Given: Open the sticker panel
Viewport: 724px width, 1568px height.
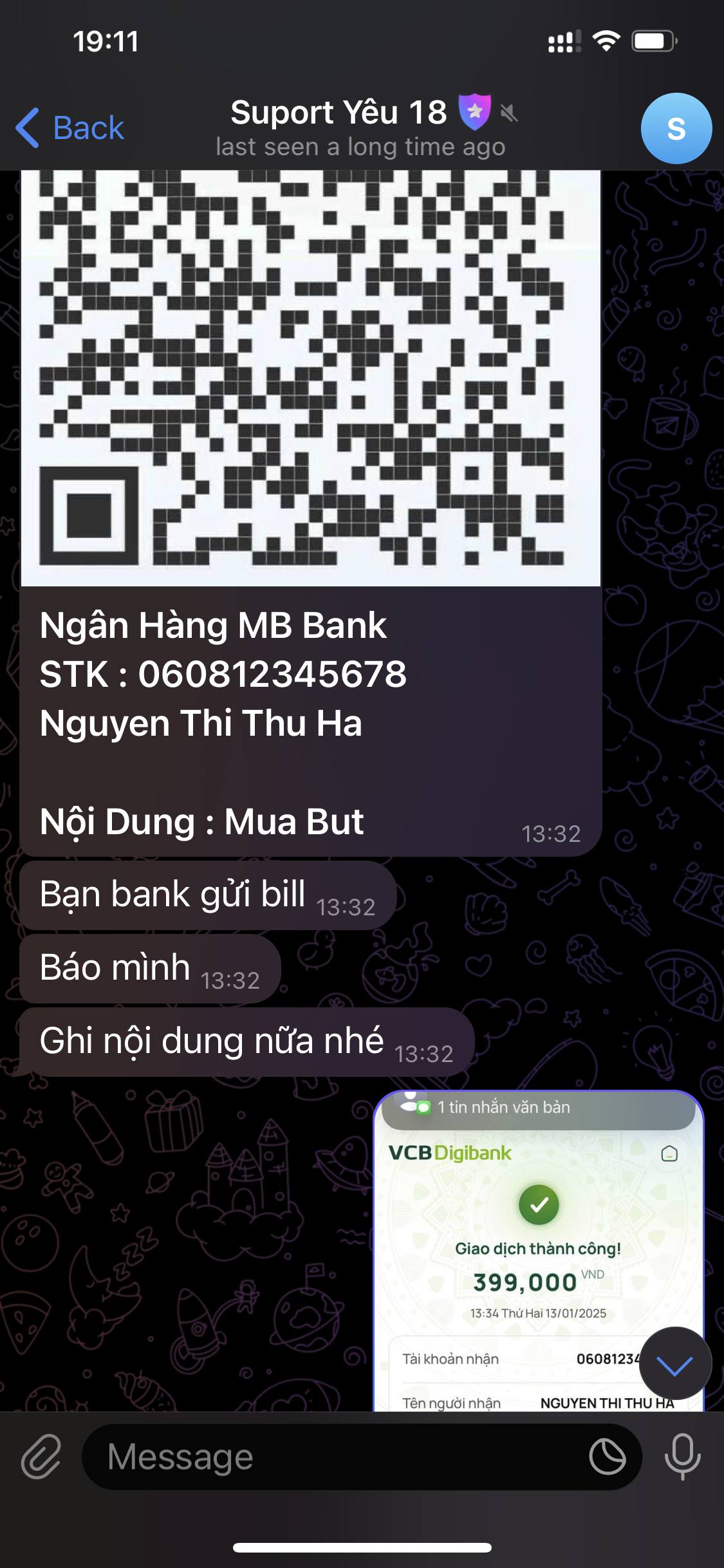Looking at the screenshot, I should coord(608,1457).
